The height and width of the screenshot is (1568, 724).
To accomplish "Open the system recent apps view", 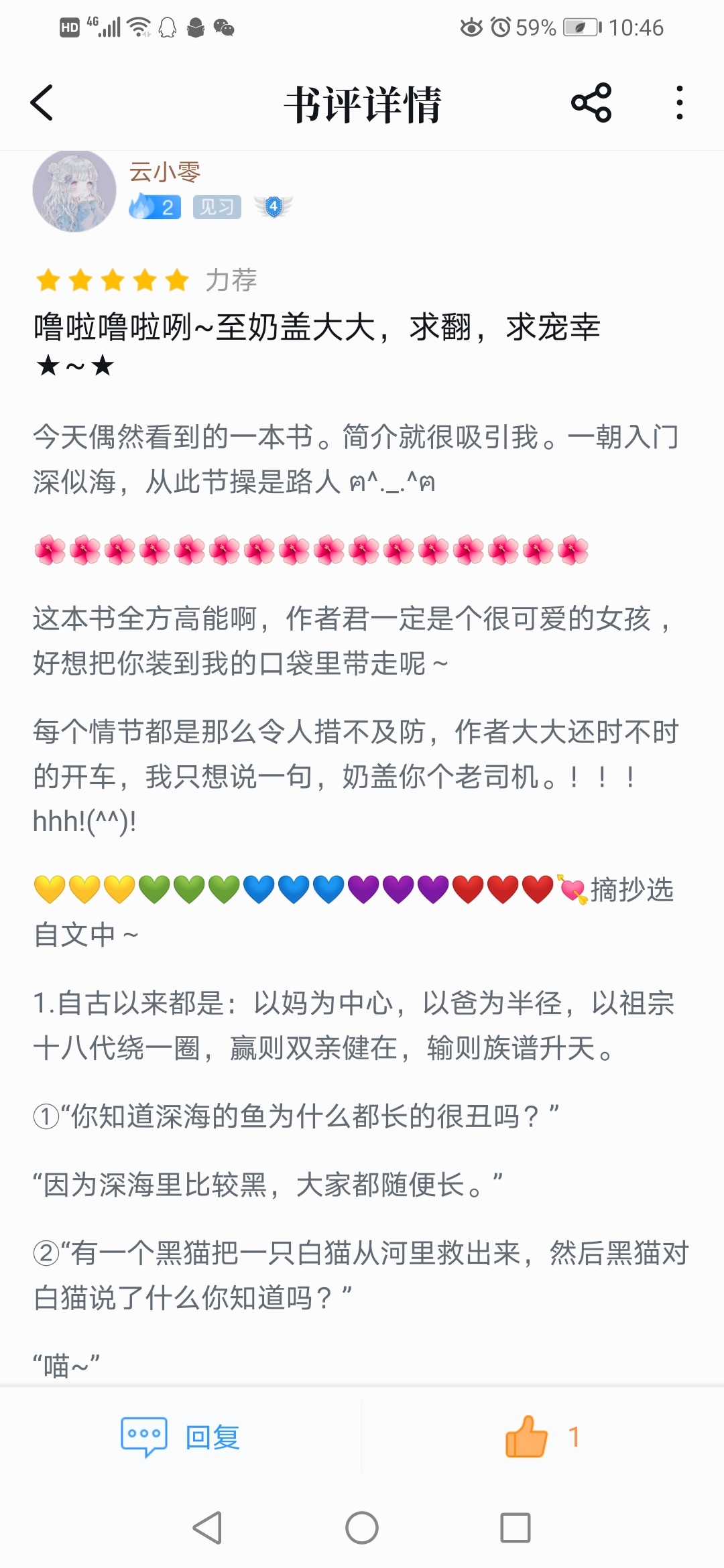I will [516, 1528].
